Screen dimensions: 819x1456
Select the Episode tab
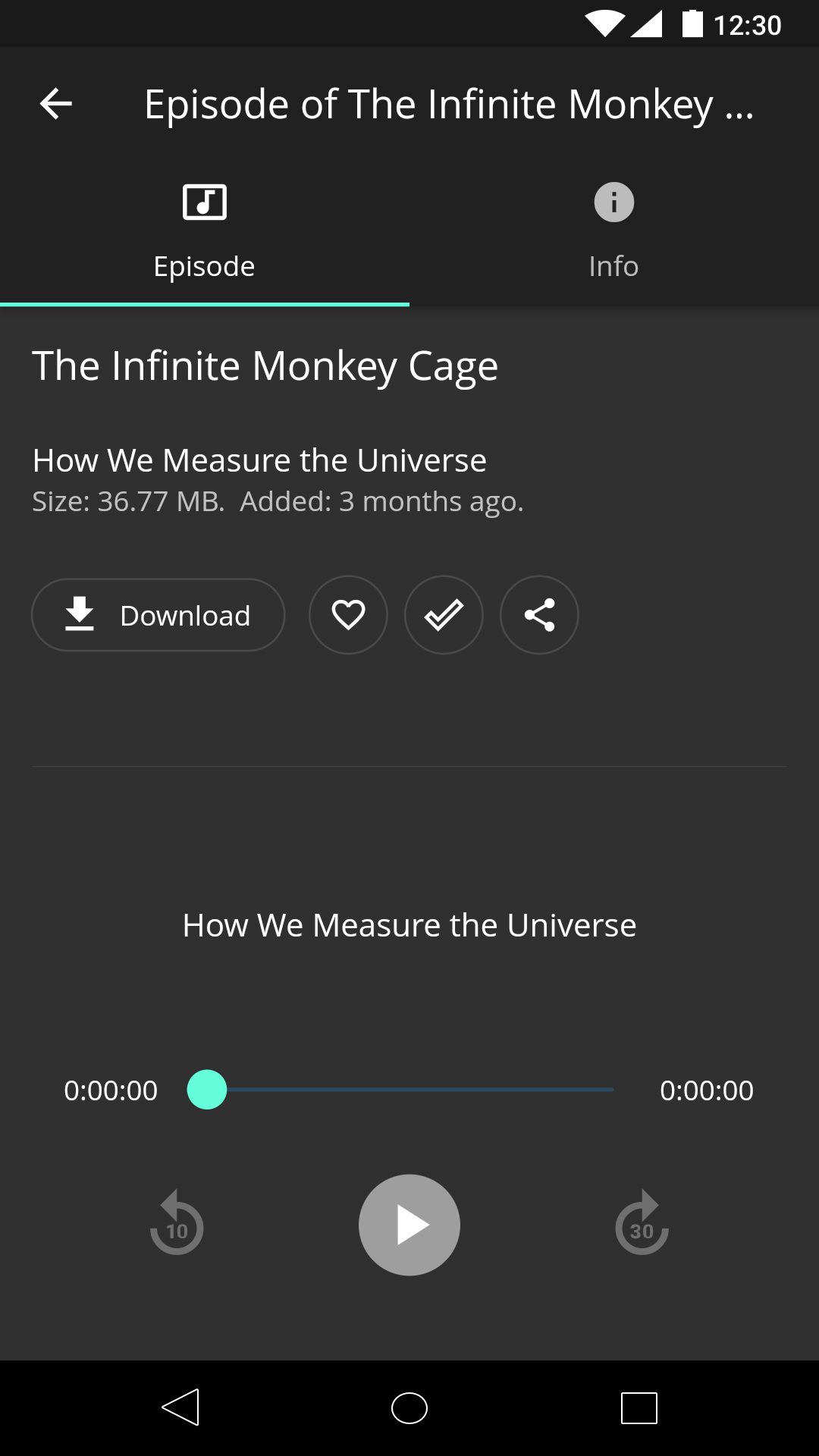(205, 231)
